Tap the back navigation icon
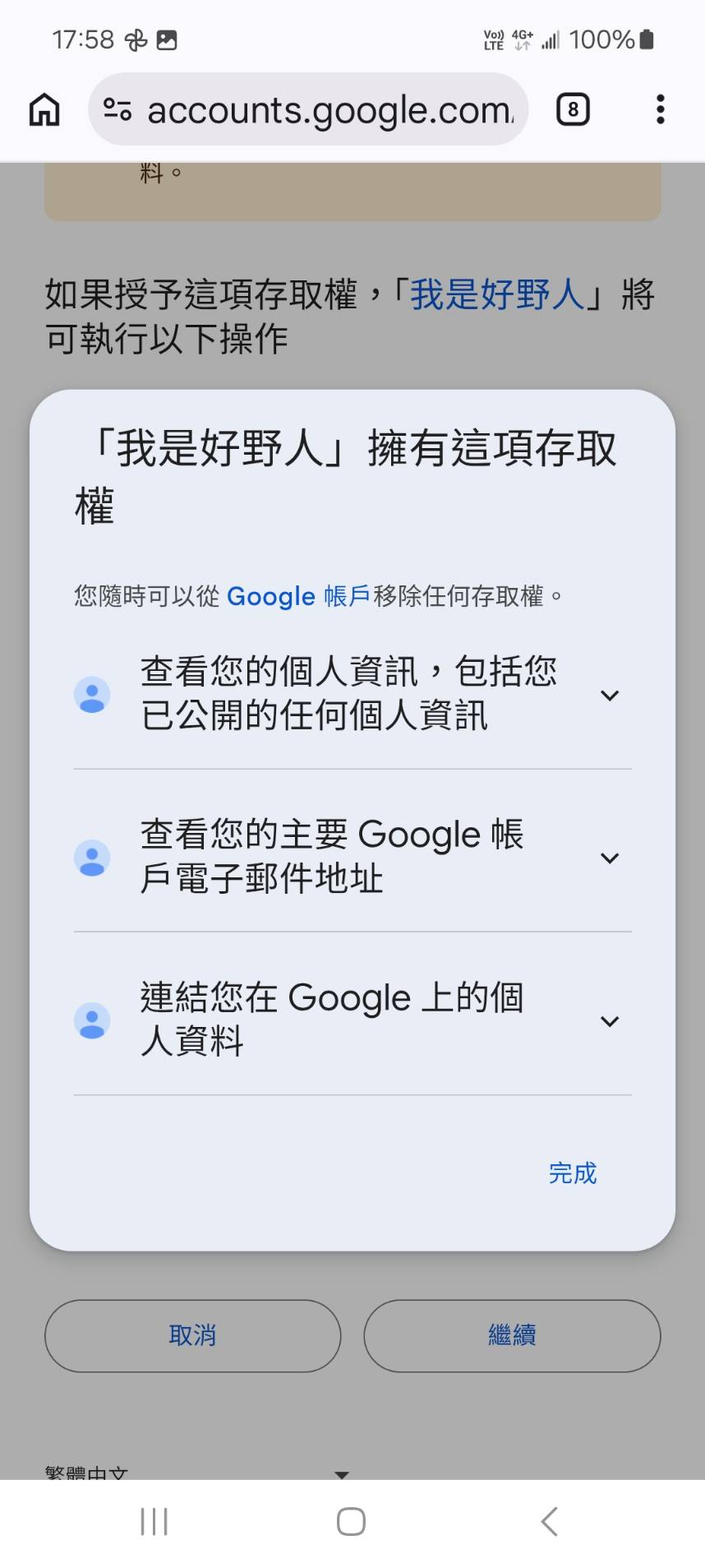 (x=549, y=1521)
